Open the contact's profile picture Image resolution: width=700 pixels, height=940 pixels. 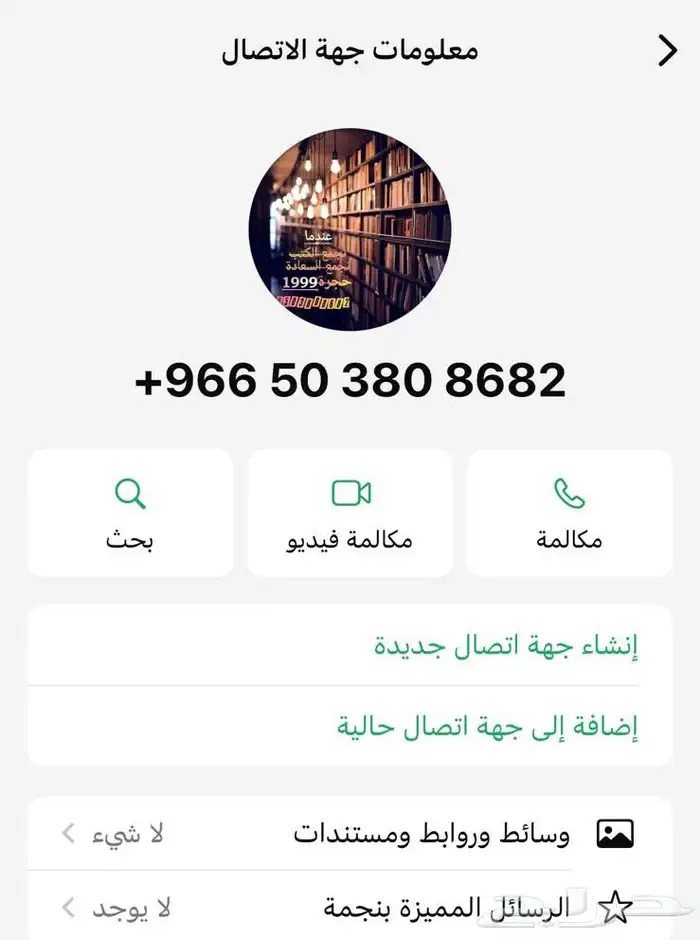349,229
